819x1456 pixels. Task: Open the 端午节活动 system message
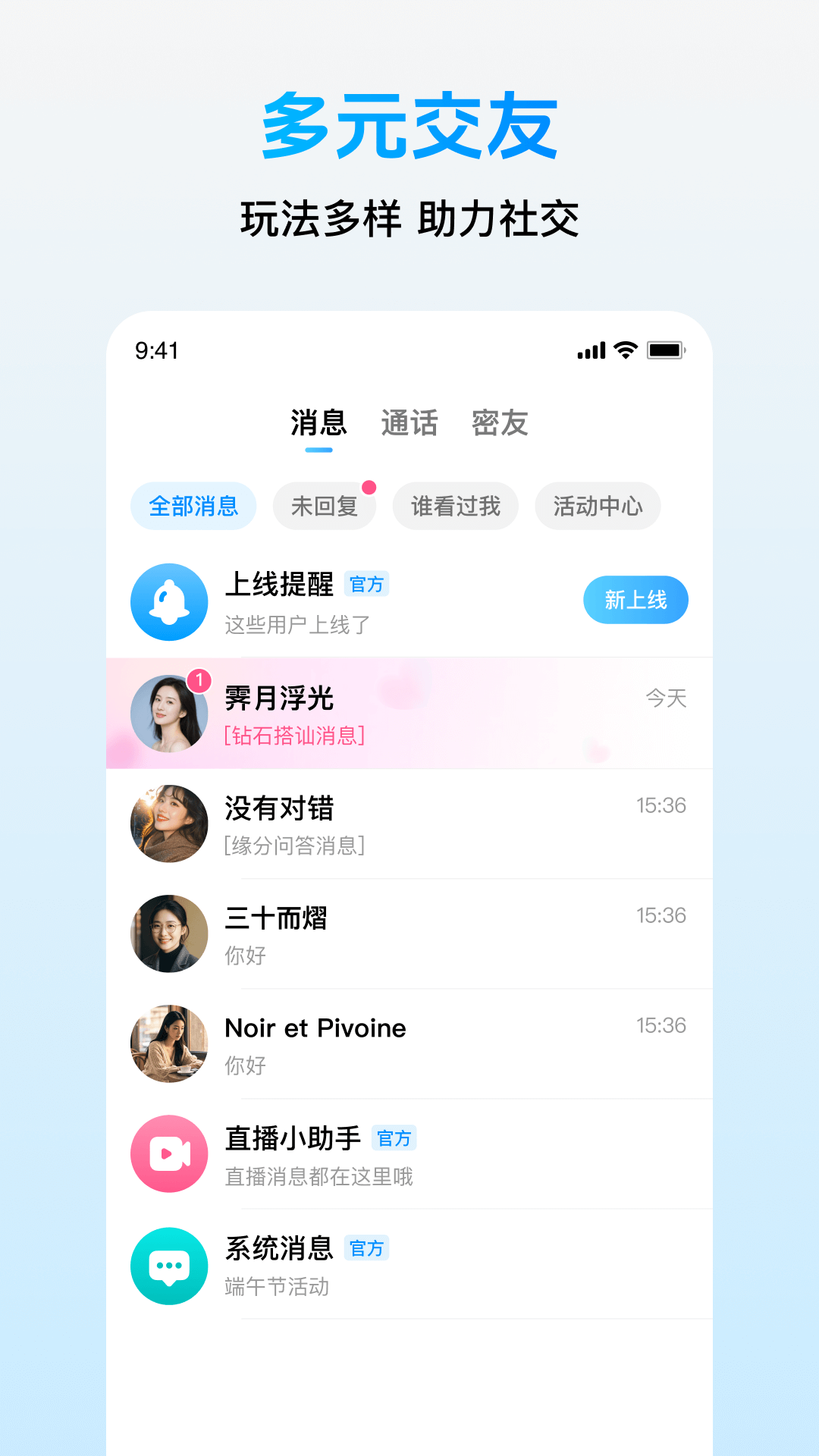coord(277,1286)
